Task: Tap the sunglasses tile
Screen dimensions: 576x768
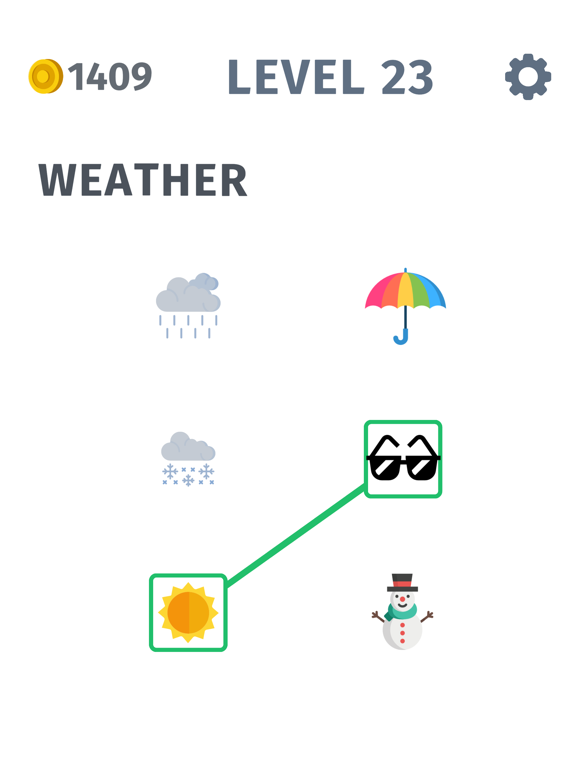Action: coord(403,459)
